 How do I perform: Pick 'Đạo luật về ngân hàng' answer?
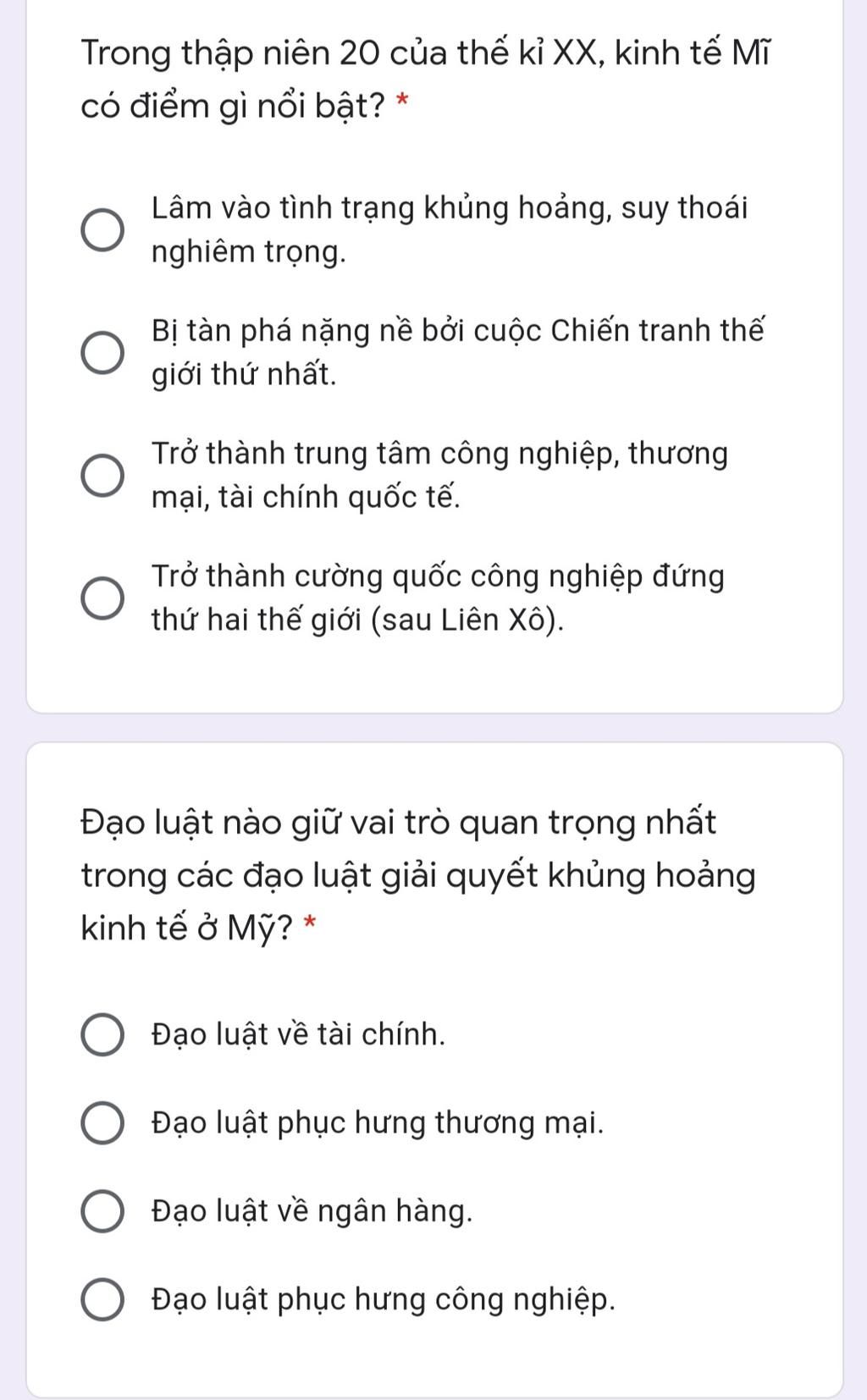point(102,1211)
